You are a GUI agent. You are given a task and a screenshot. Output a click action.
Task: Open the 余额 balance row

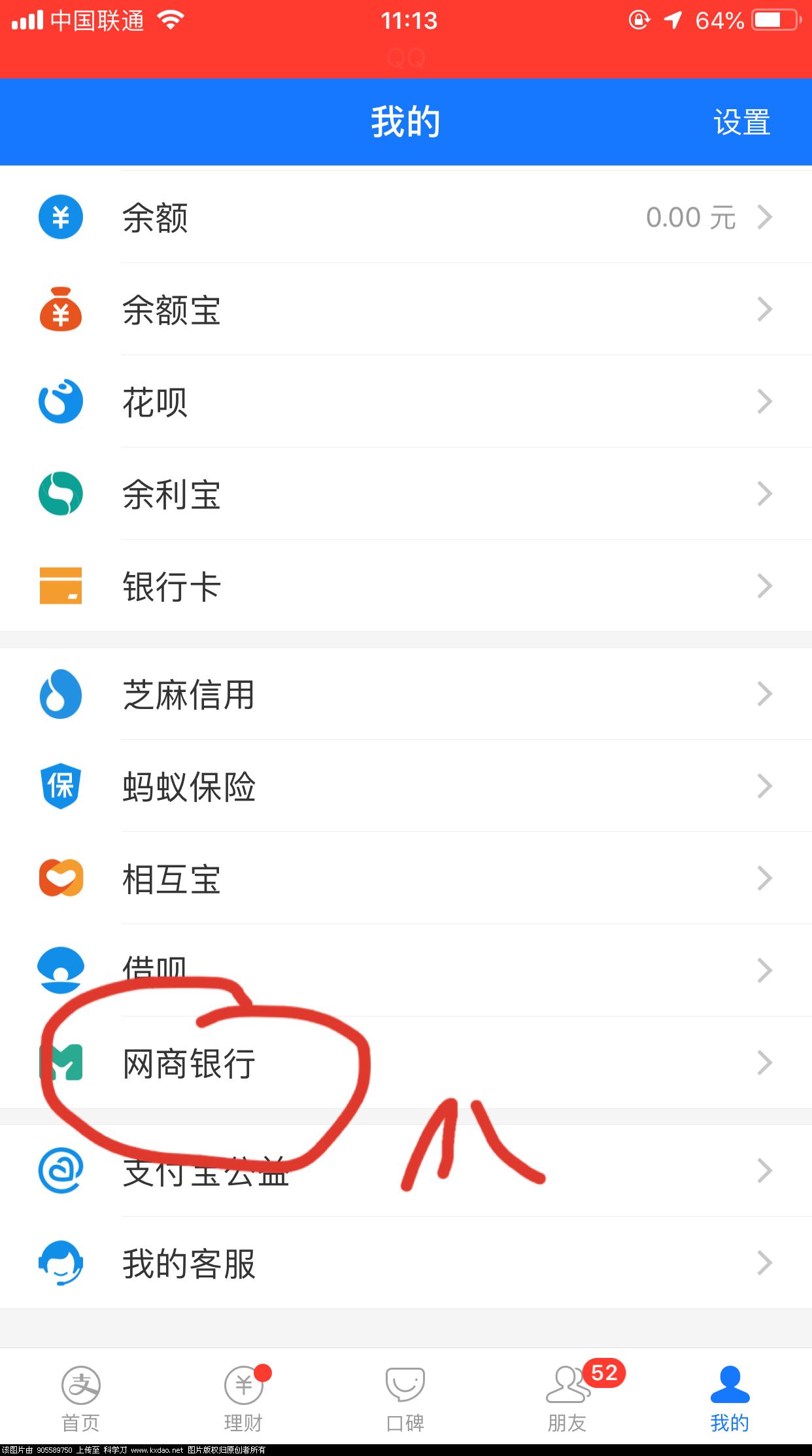[405, 217]
